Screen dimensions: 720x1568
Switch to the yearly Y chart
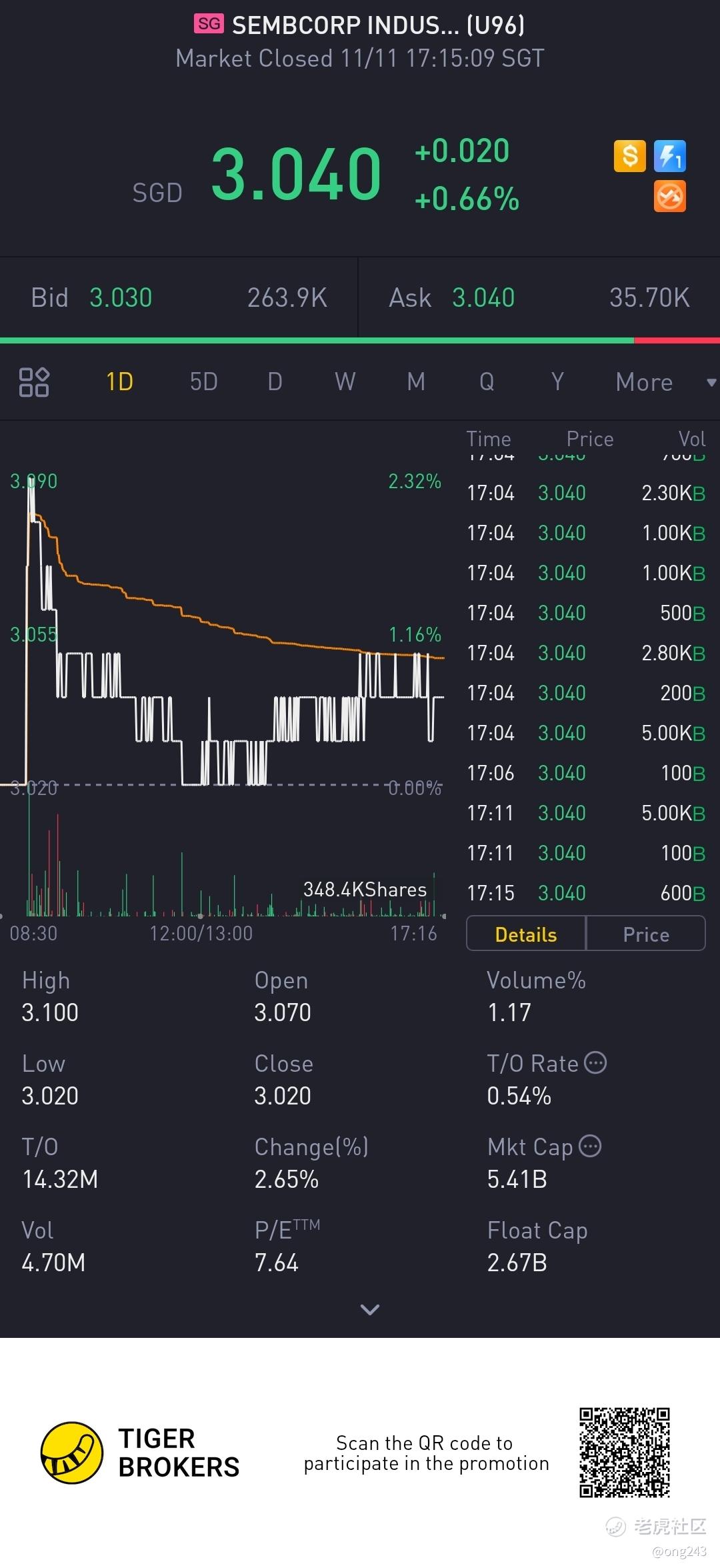(x=557, y=382)
